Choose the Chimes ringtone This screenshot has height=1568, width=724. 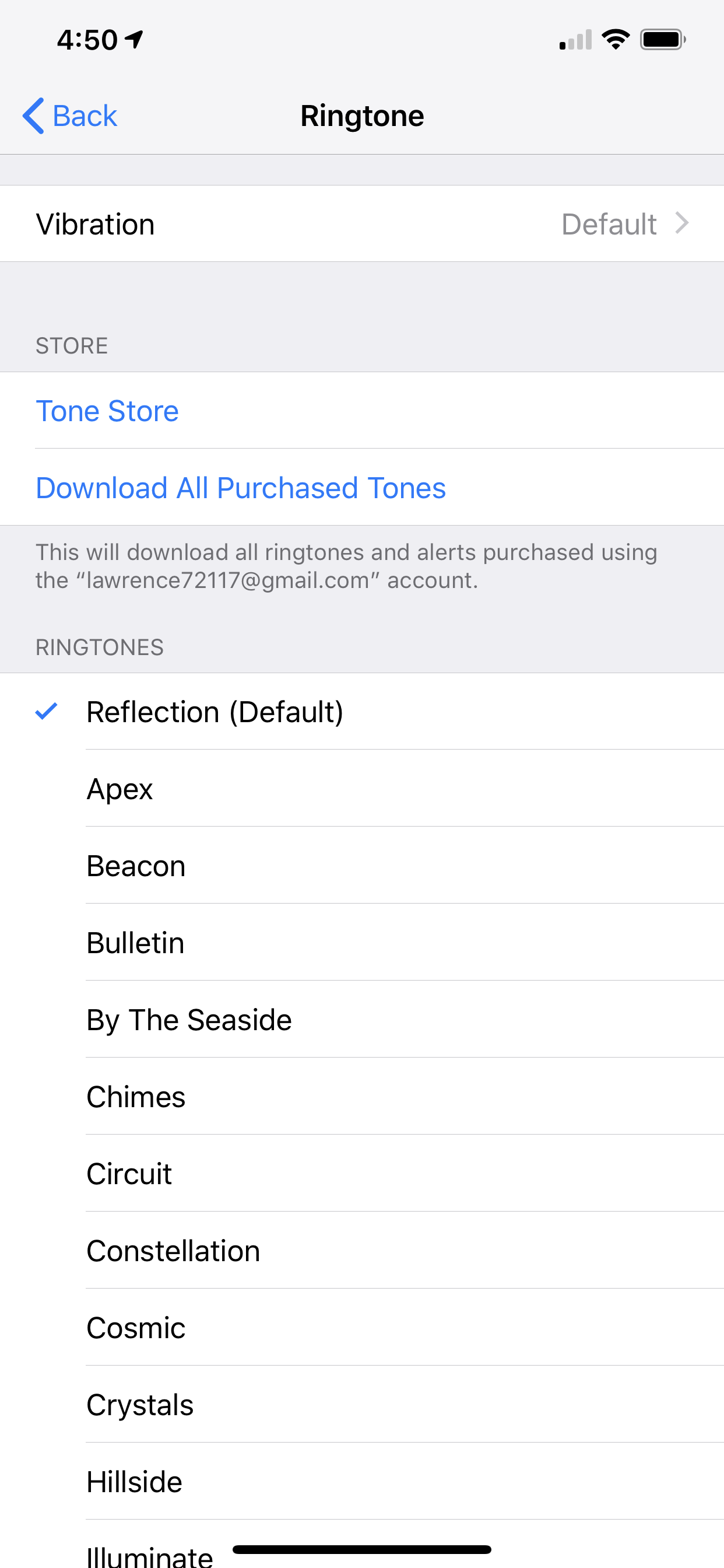pos(362,1096)
